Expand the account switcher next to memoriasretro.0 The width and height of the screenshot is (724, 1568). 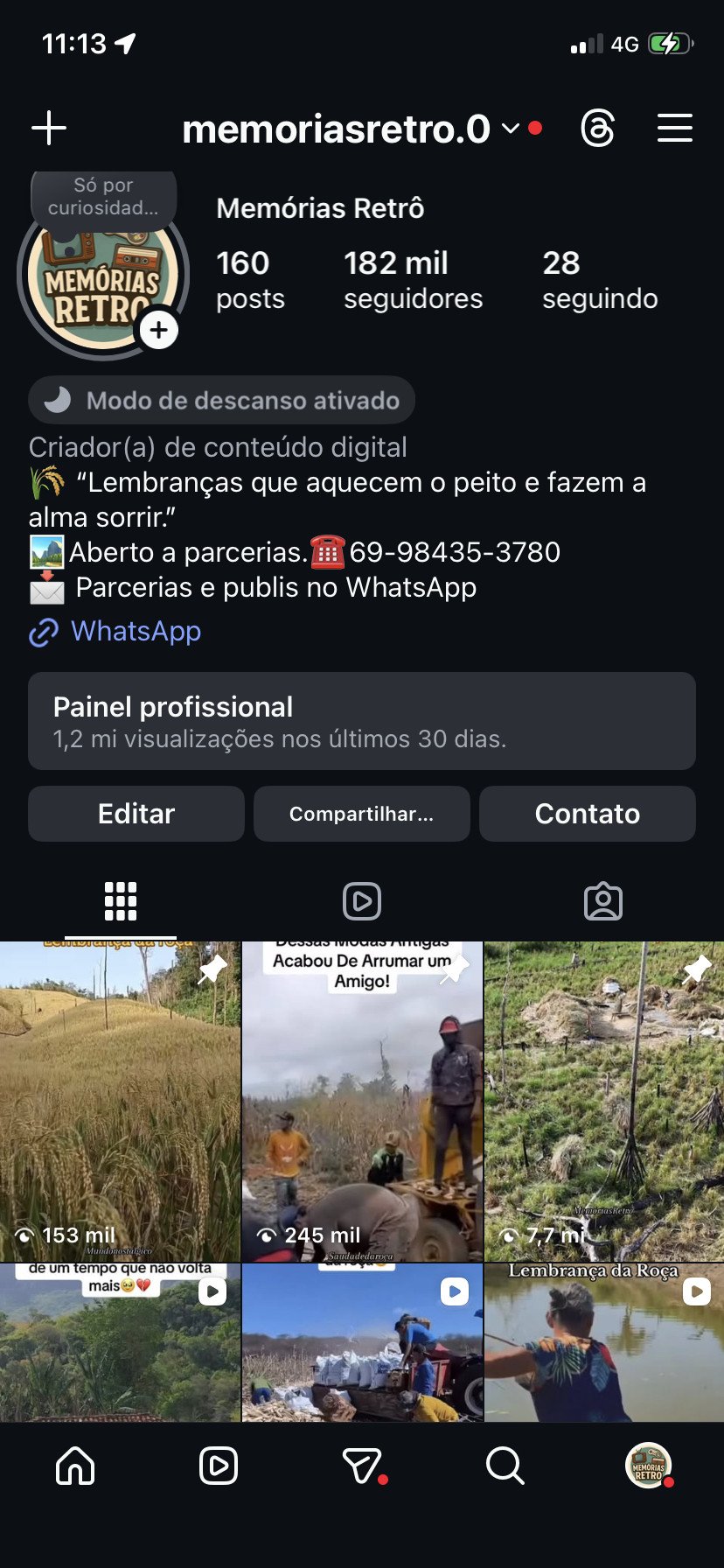[512, 128]
